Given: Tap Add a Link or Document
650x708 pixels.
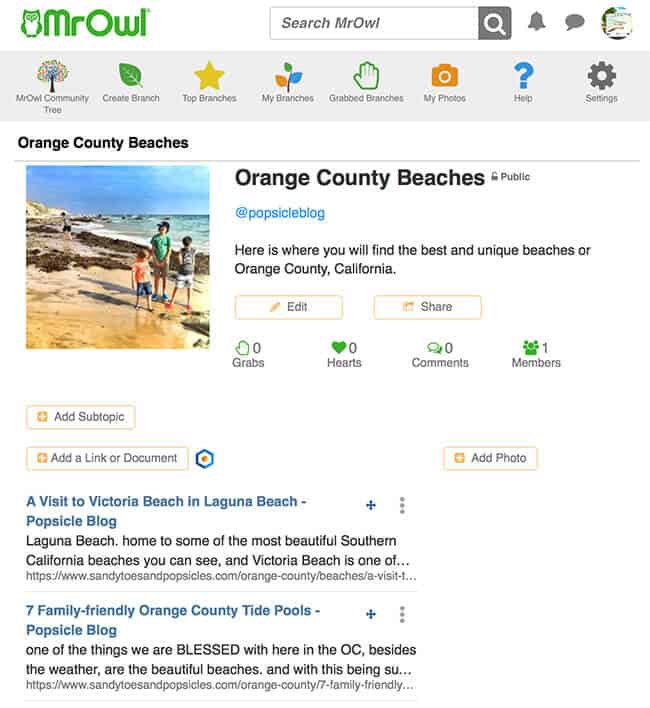Looking at the screenshot, I should pyautogui.click(x=107, y=458).
